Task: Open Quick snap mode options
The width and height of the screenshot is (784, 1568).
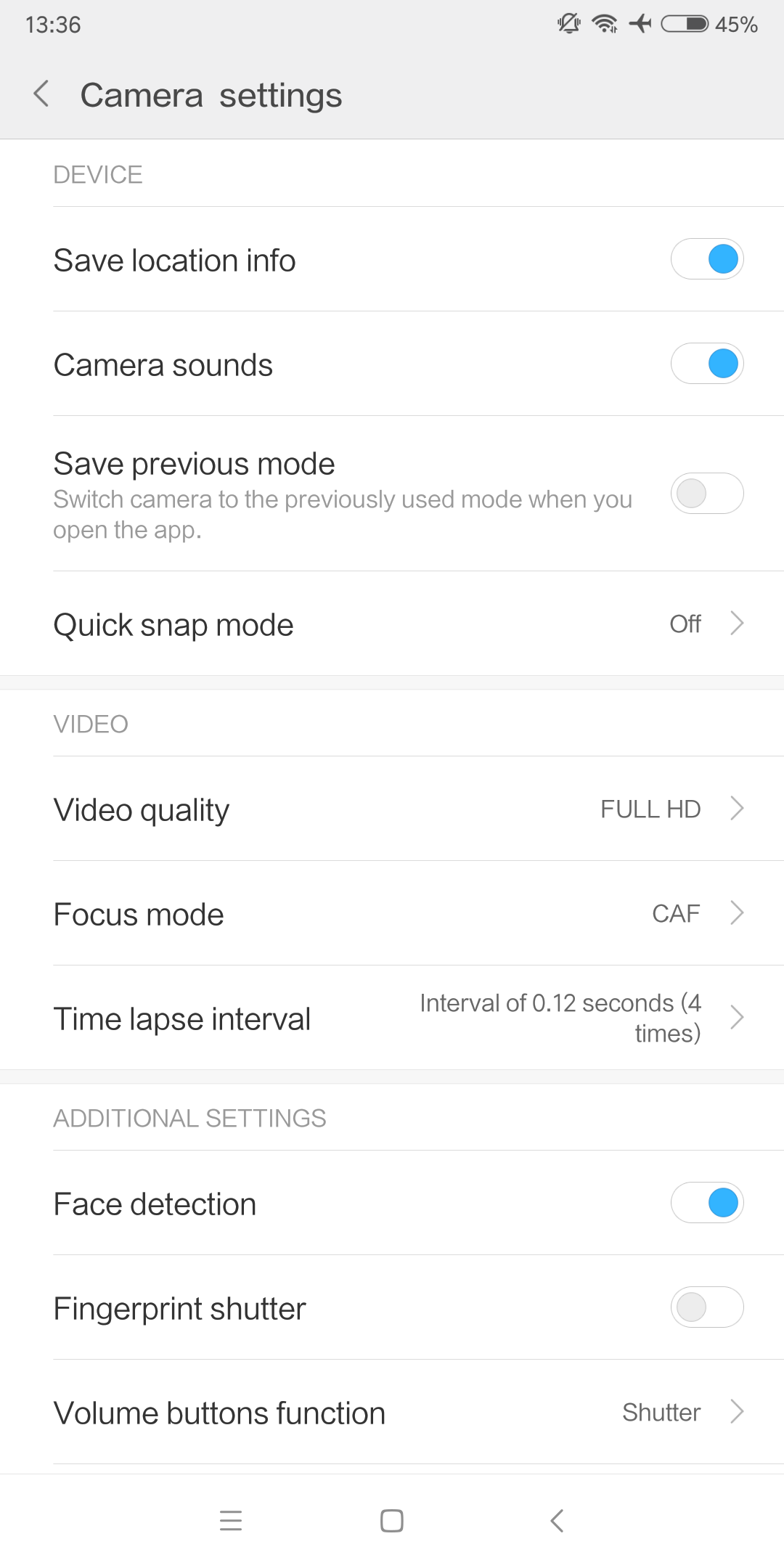Action: (x=392, y=624)
